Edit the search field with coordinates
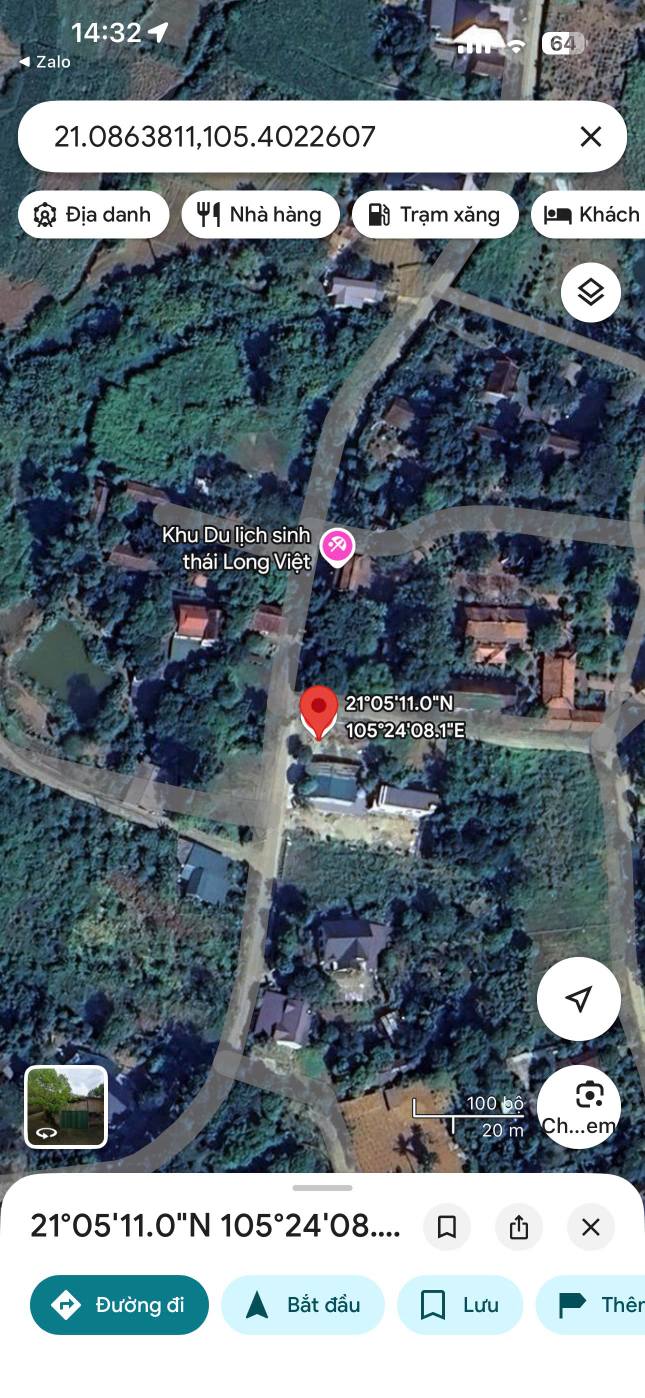This screenshot has width=645, height=1398. pyautogui.click(x=300, y=137)
